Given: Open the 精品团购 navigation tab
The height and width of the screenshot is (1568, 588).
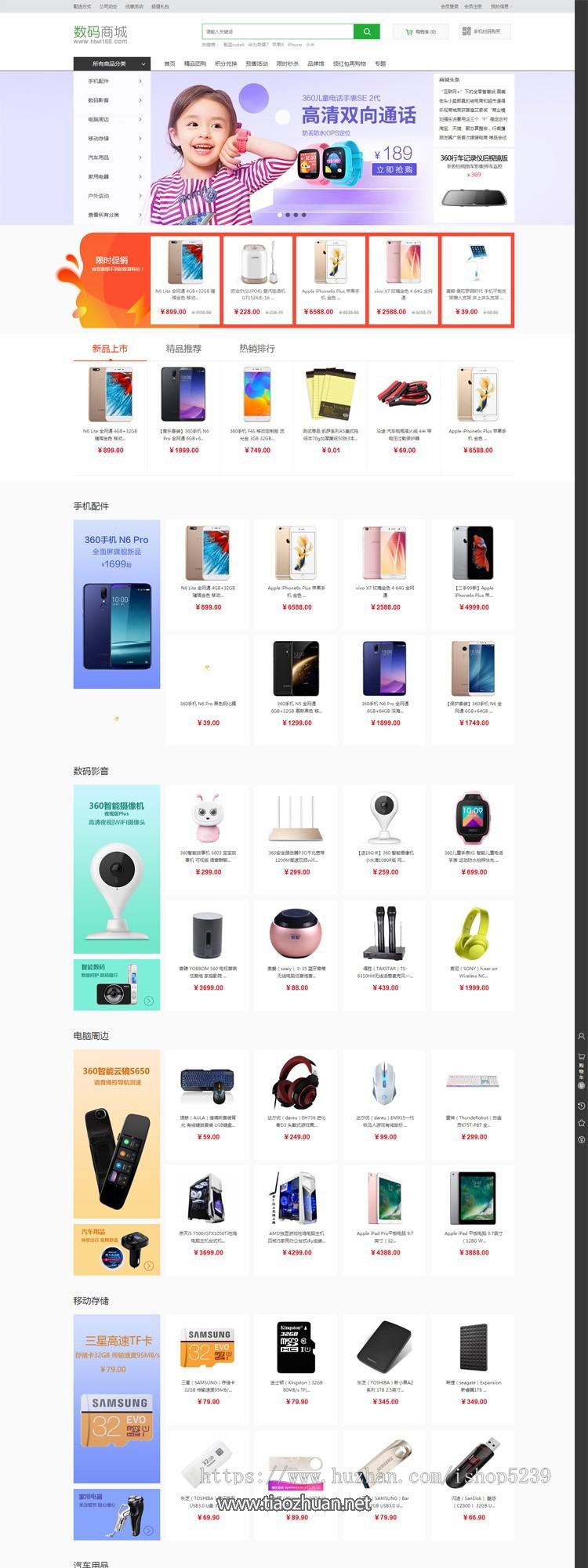Looking at the screenshot, I should click(195, 63).
